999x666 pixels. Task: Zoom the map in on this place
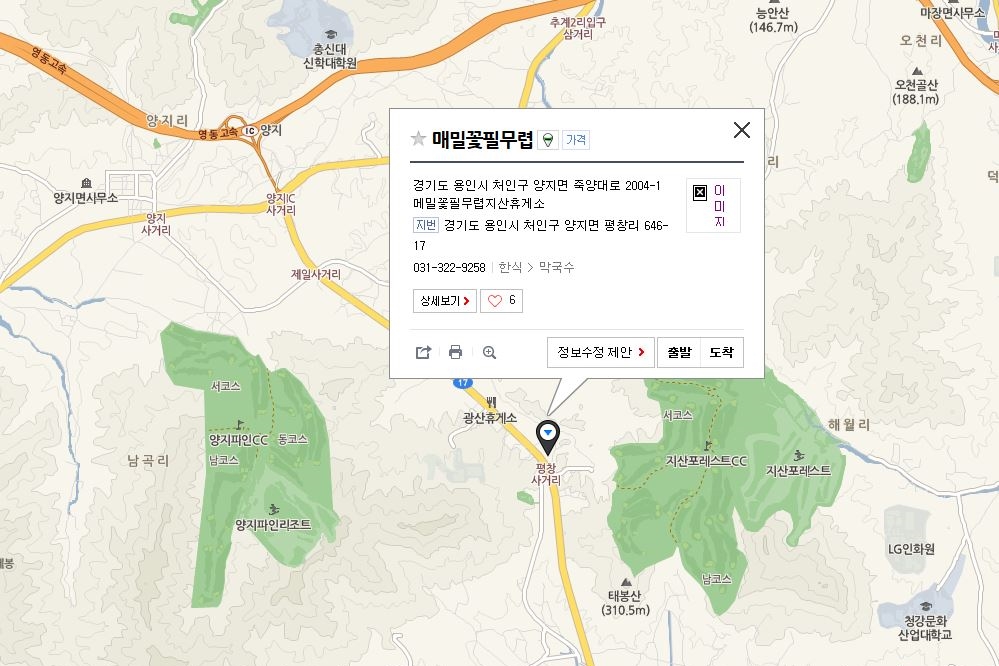[x=489, y=352]
